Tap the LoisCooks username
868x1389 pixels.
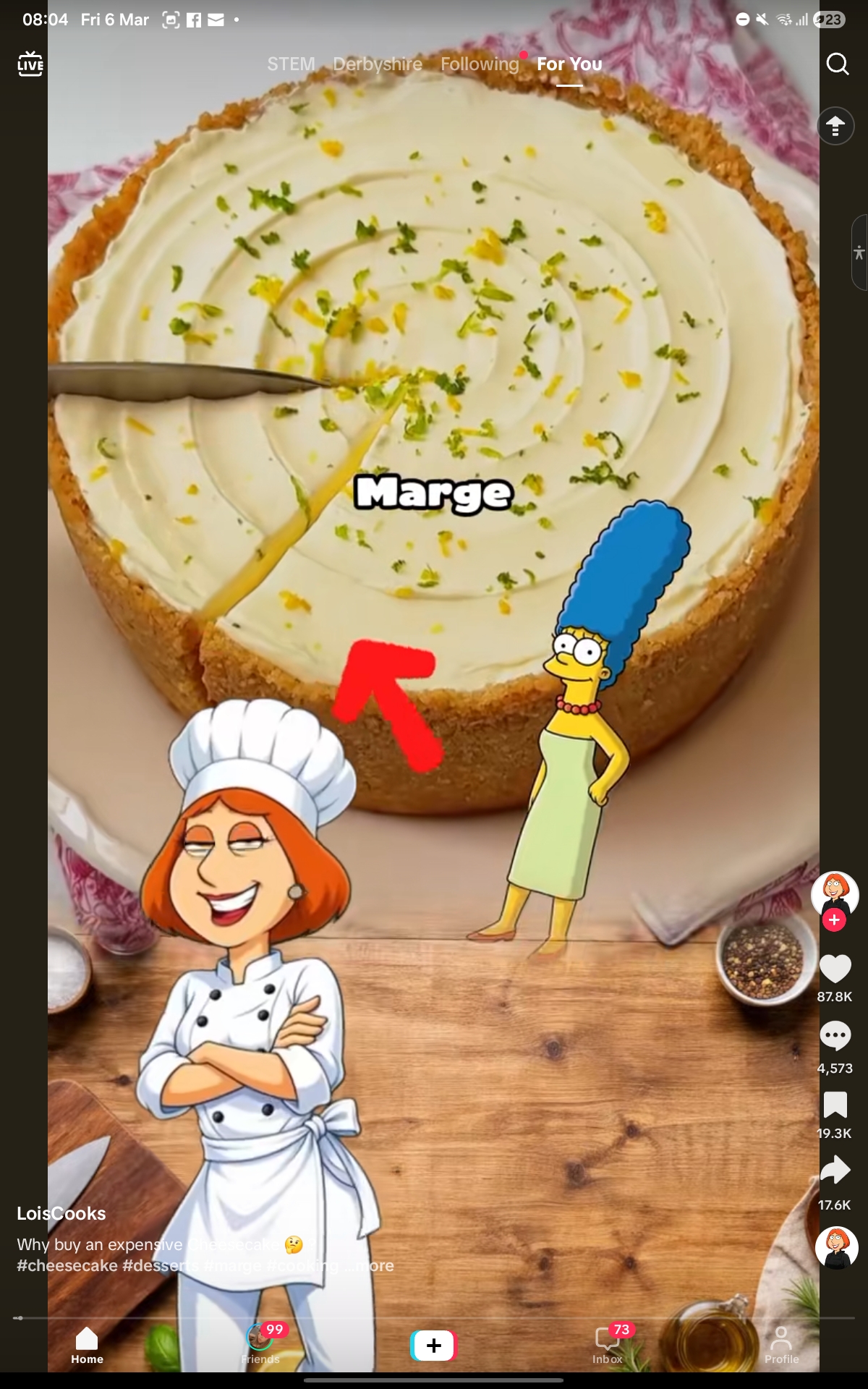pos(60,1213)
